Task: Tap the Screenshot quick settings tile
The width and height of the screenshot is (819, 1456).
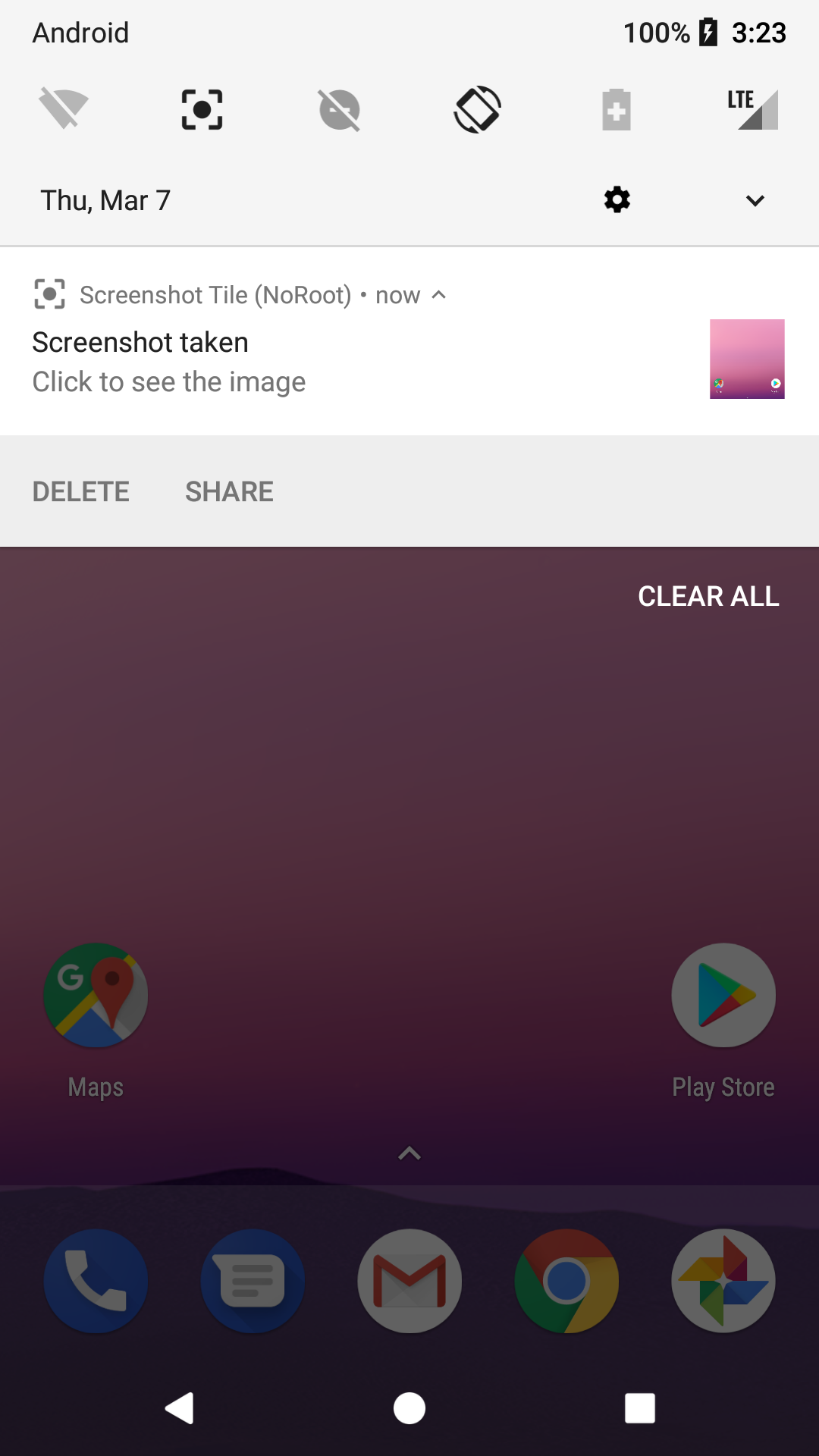Action: (202, 109)
